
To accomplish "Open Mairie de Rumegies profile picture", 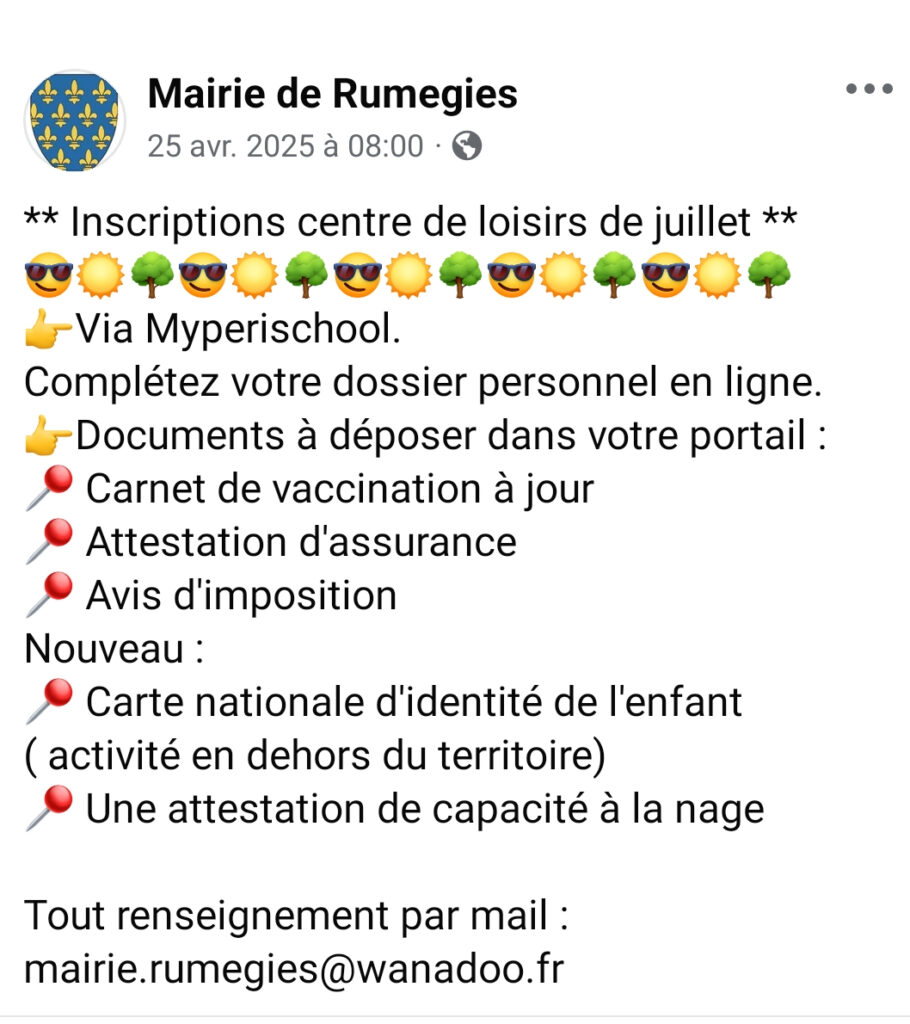I will click(75, 121).
